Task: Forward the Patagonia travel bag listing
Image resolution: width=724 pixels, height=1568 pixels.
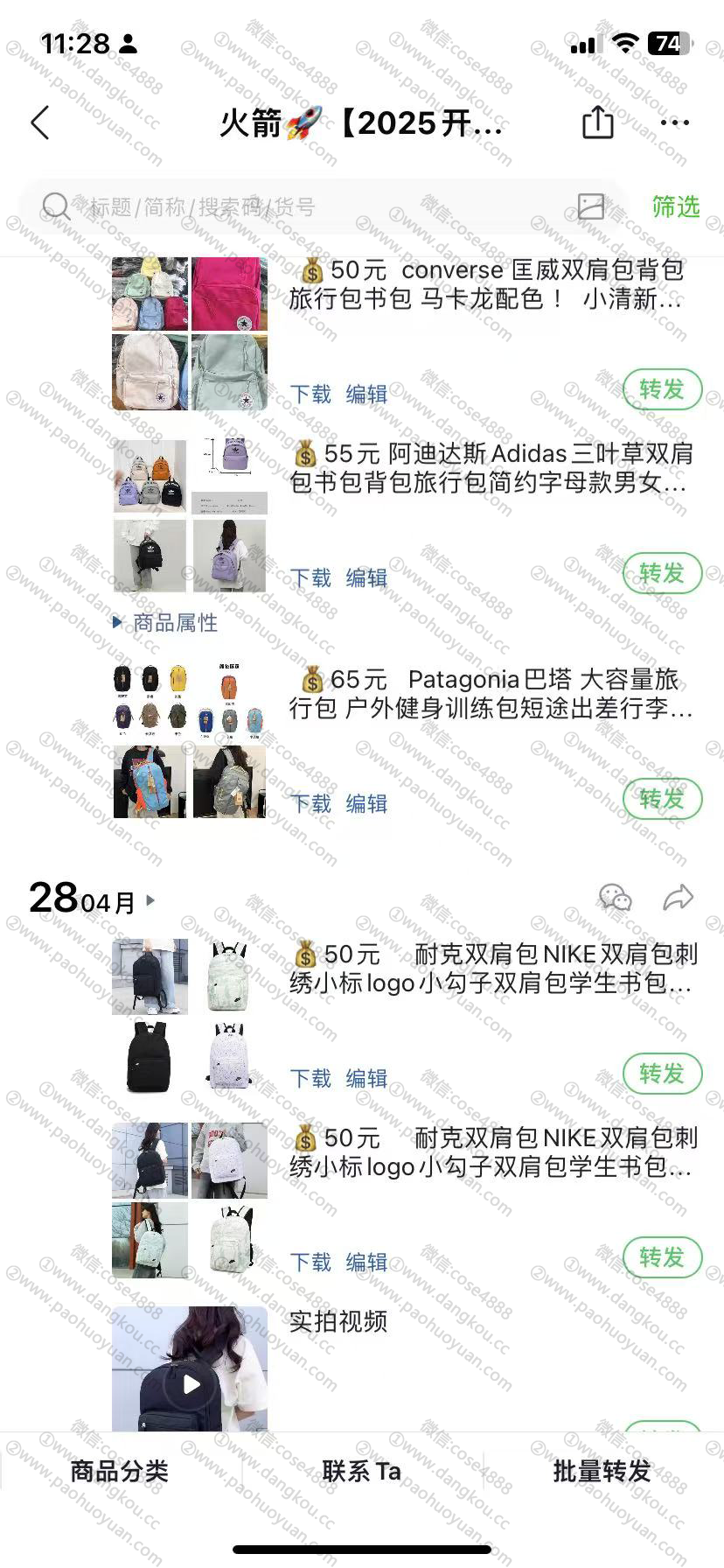Action: tap(662, 799)
